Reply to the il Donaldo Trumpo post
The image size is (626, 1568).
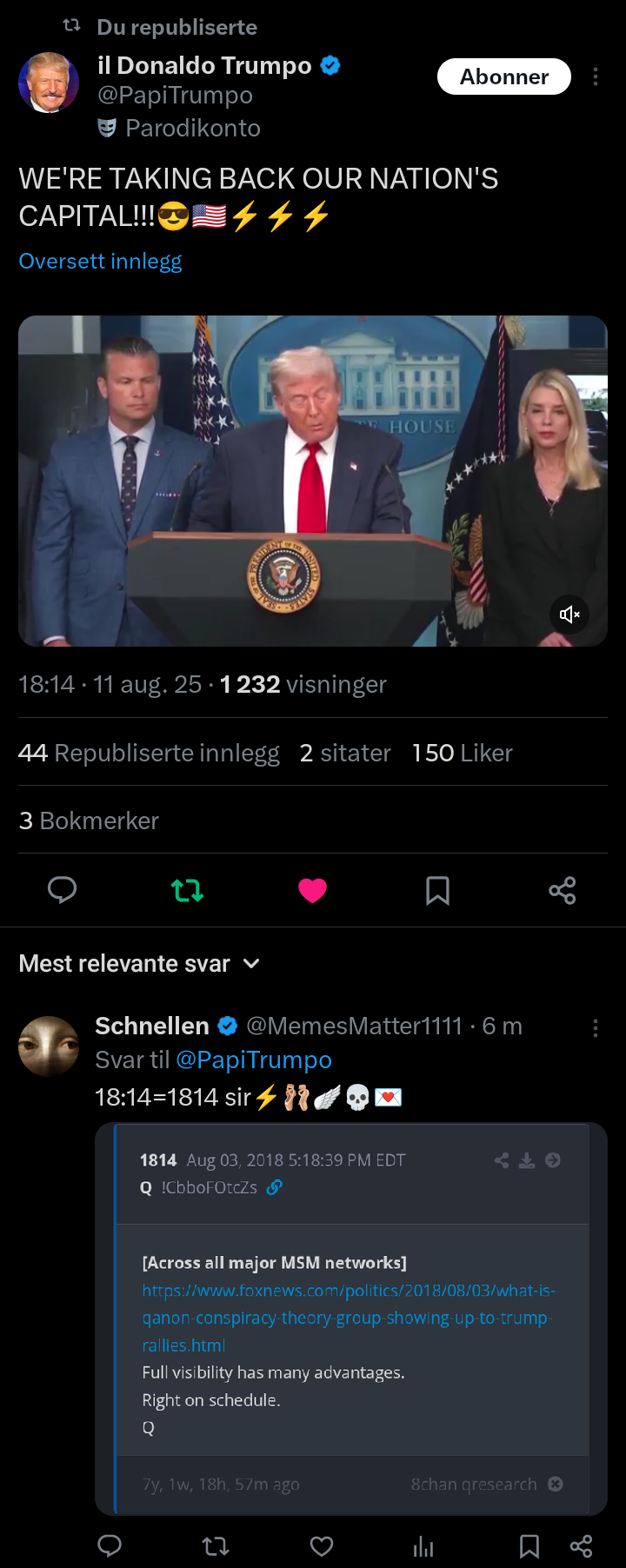62,890
